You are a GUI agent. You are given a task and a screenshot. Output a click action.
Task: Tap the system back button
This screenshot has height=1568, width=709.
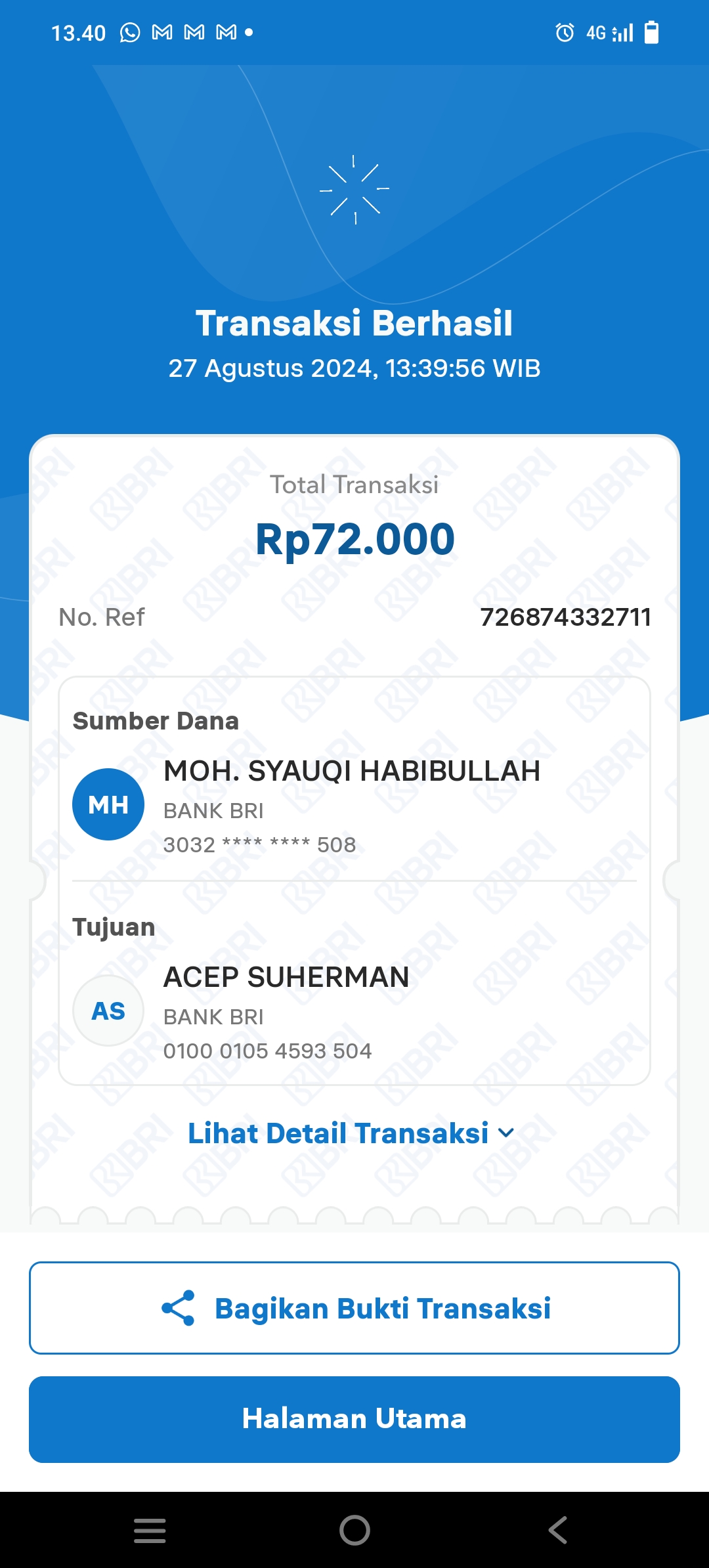(x=558, y=1530)
